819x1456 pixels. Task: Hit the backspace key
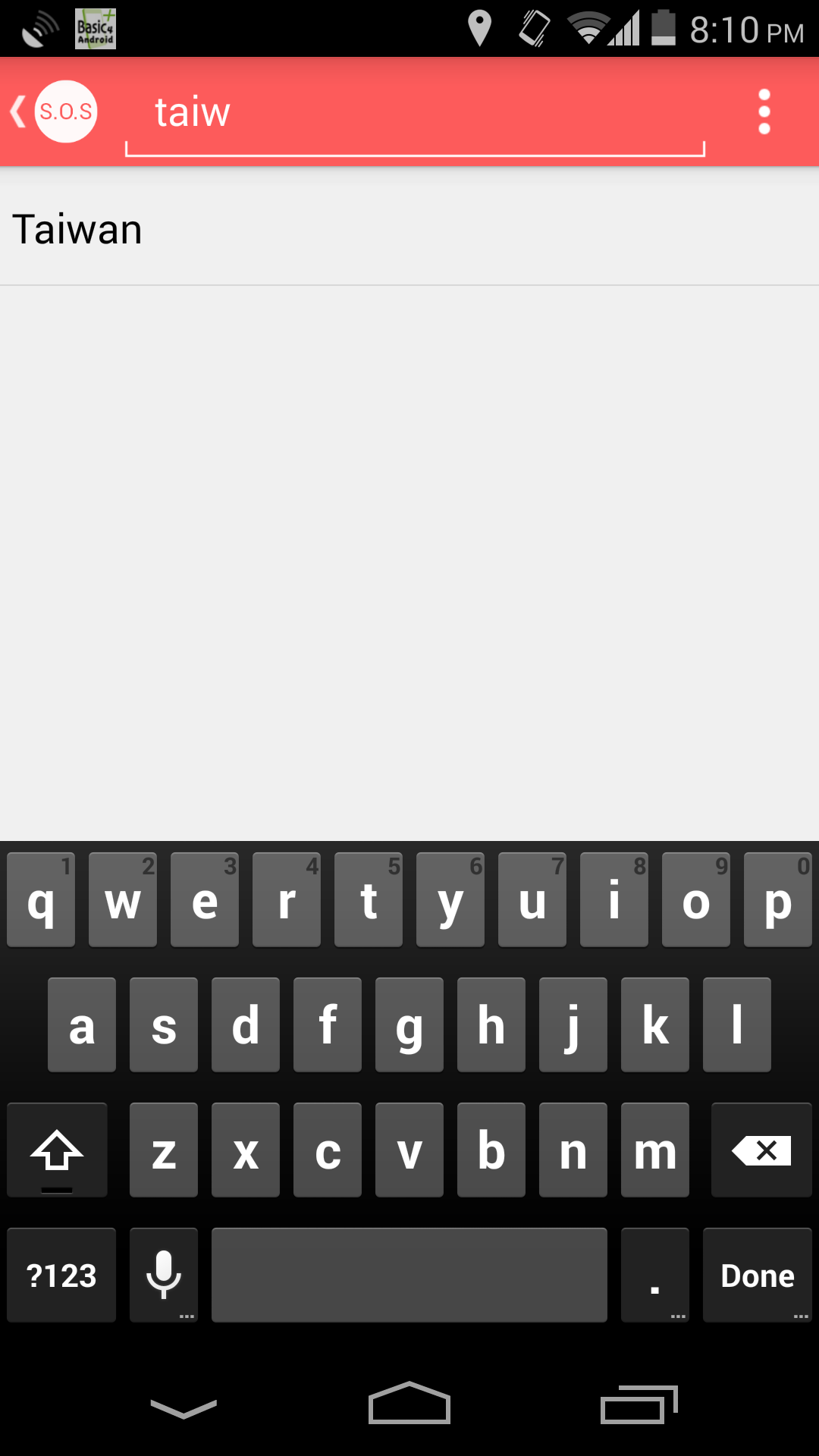tap(761, 1150)
